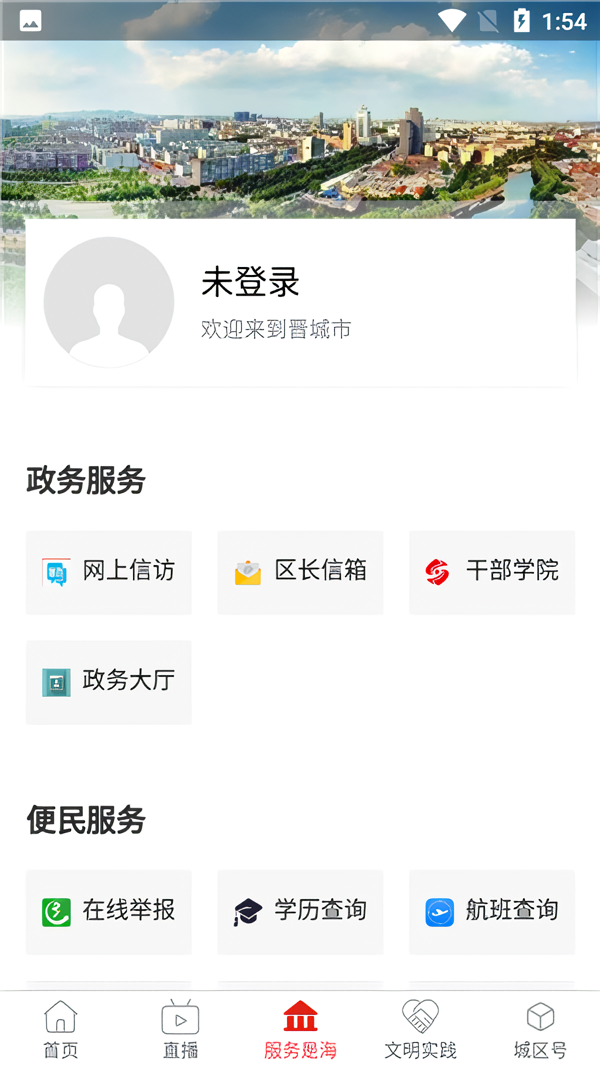Open 在线举报 service
Viewport: 600px width, 1066px height.
109,911
